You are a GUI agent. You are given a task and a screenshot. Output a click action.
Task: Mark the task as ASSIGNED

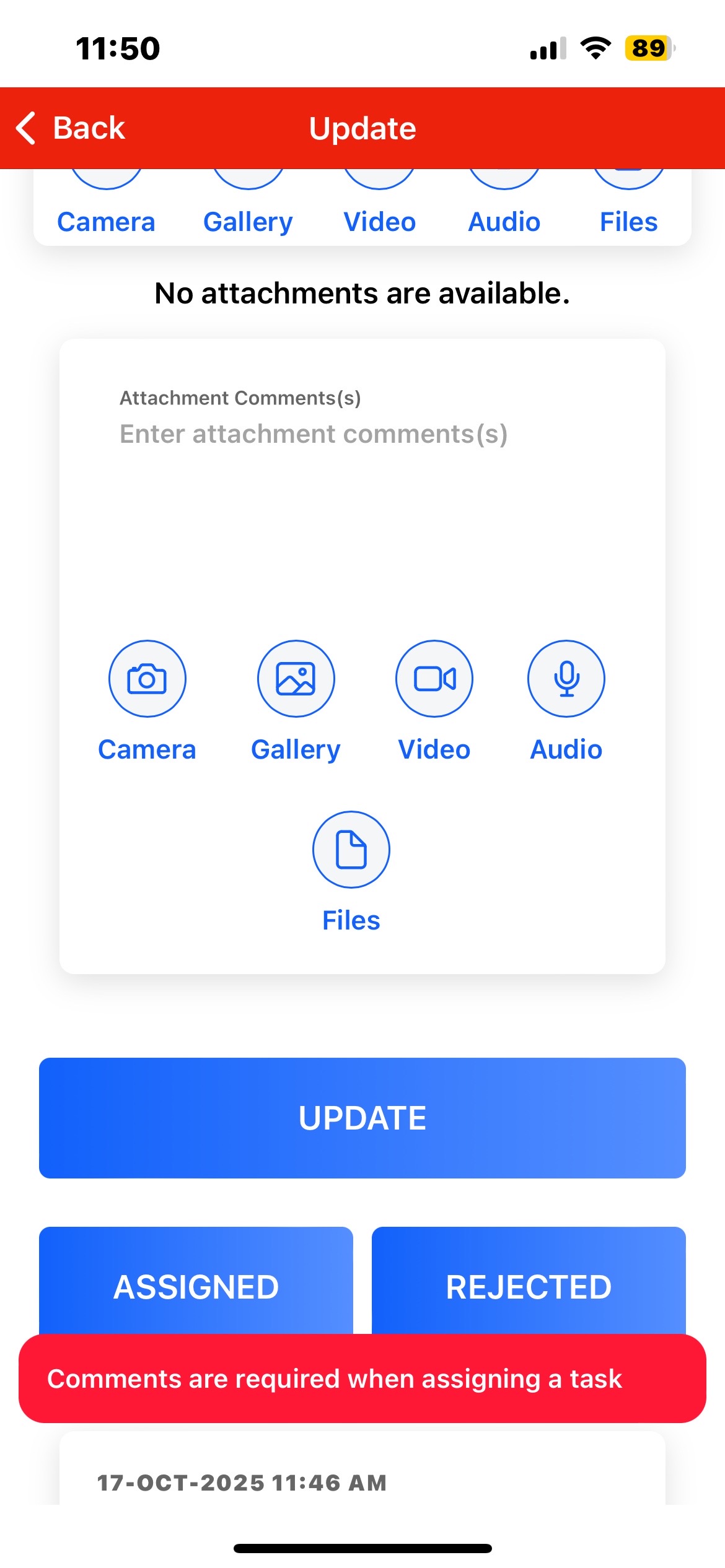coord(196,1283)
